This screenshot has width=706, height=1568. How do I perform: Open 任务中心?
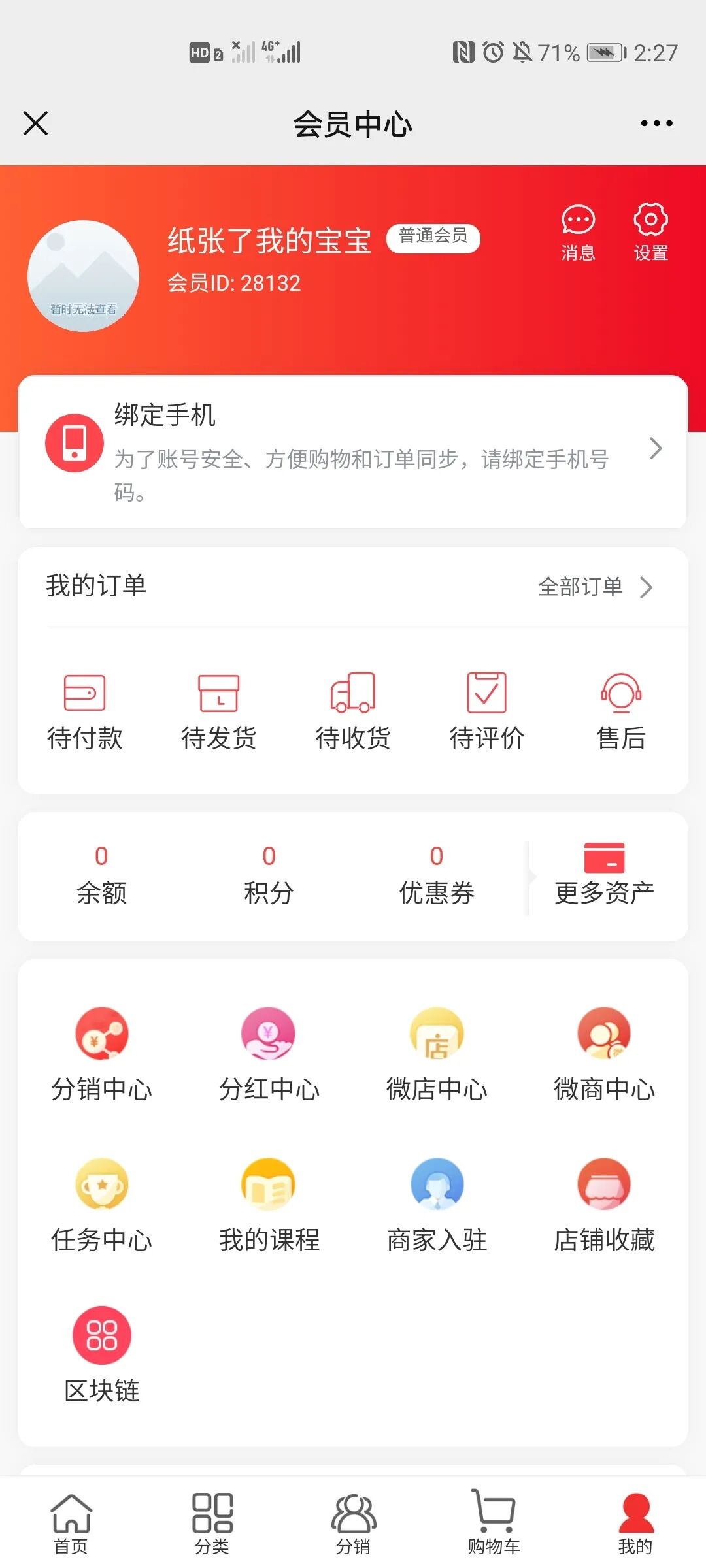(102, 1205)
